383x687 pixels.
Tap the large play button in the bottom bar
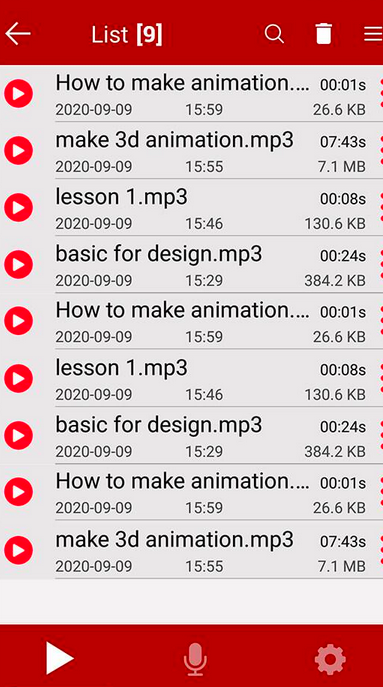point(60,658)
